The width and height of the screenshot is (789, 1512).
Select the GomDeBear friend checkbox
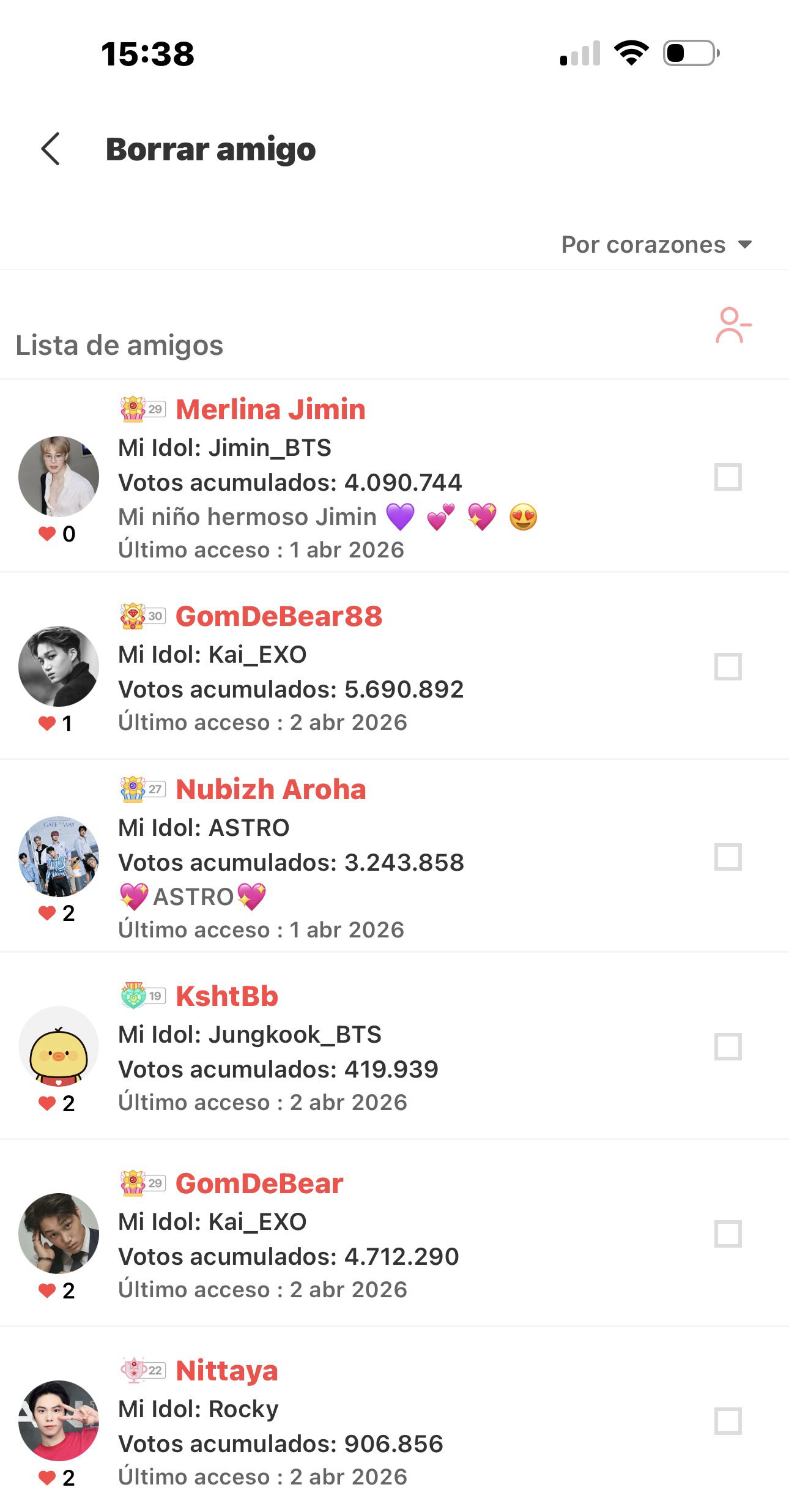pos(728,1234)
